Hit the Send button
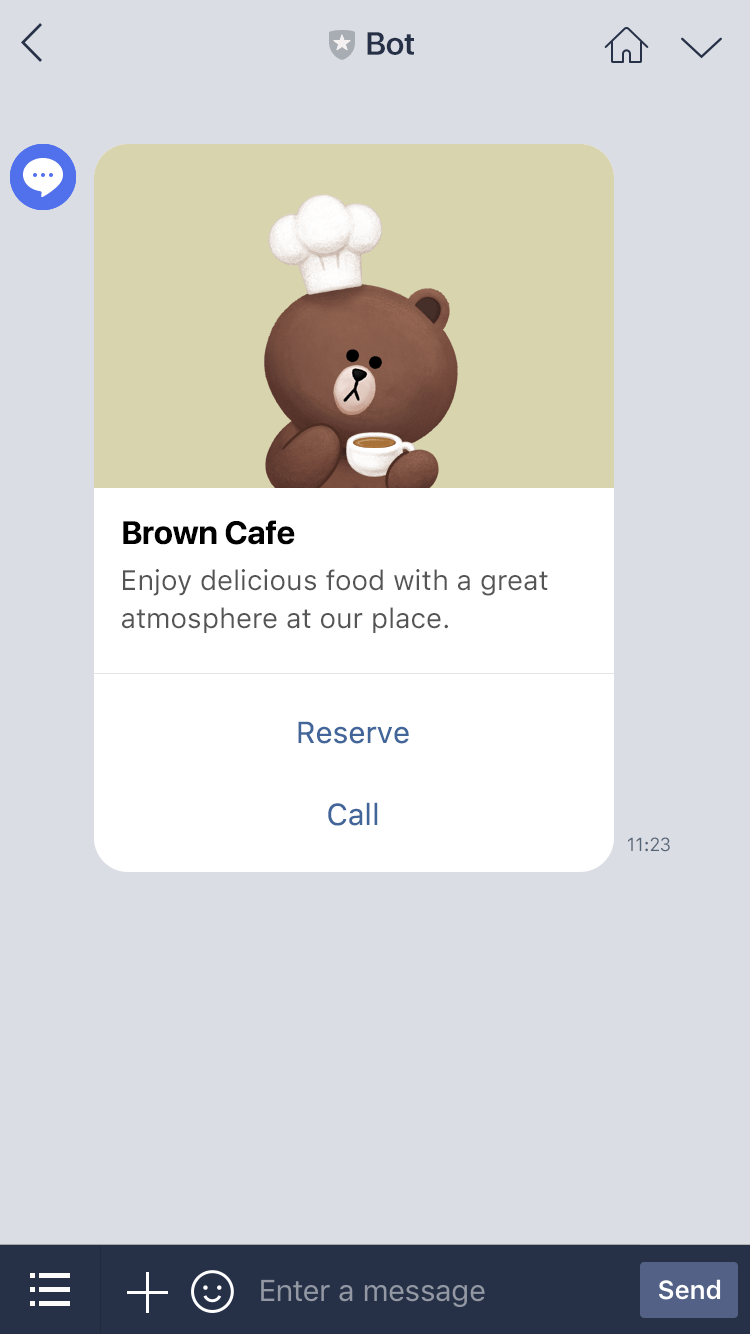 689,1290
